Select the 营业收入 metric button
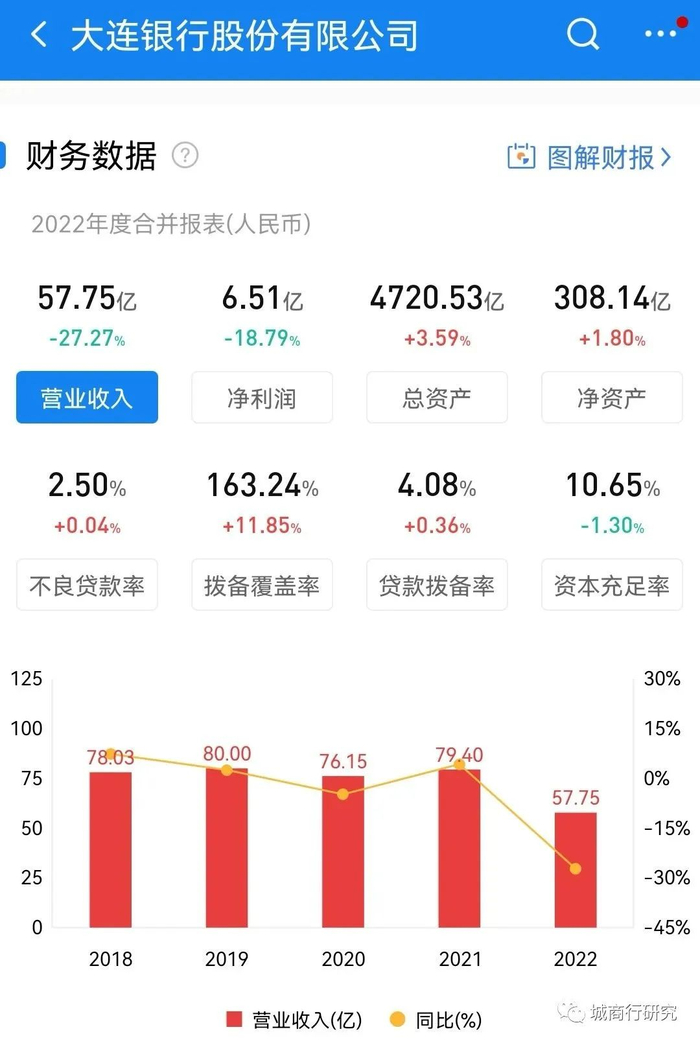This screenshot has width=700, height=1044. tap(87, 397)
